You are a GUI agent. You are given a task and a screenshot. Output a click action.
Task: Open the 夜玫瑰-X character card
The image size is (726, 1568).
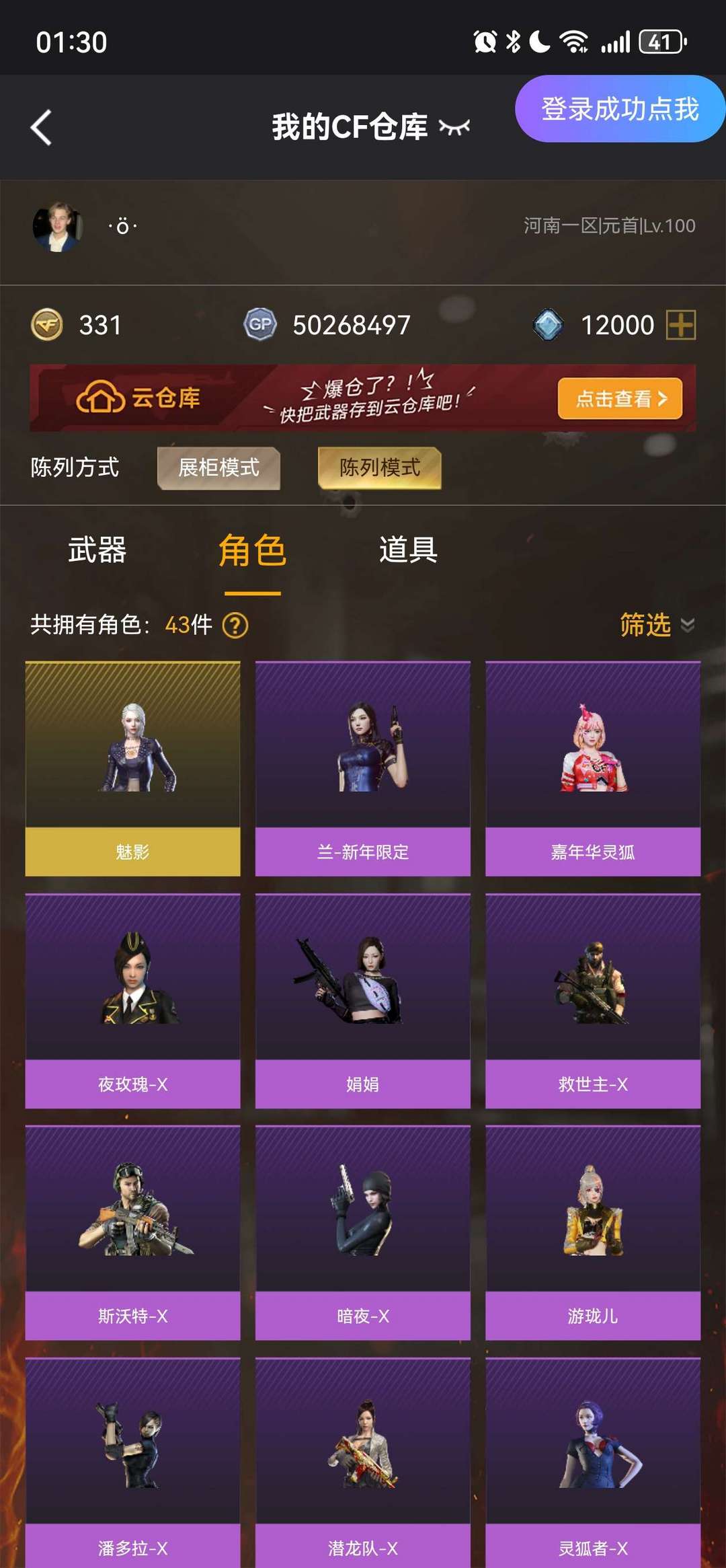132,1000
